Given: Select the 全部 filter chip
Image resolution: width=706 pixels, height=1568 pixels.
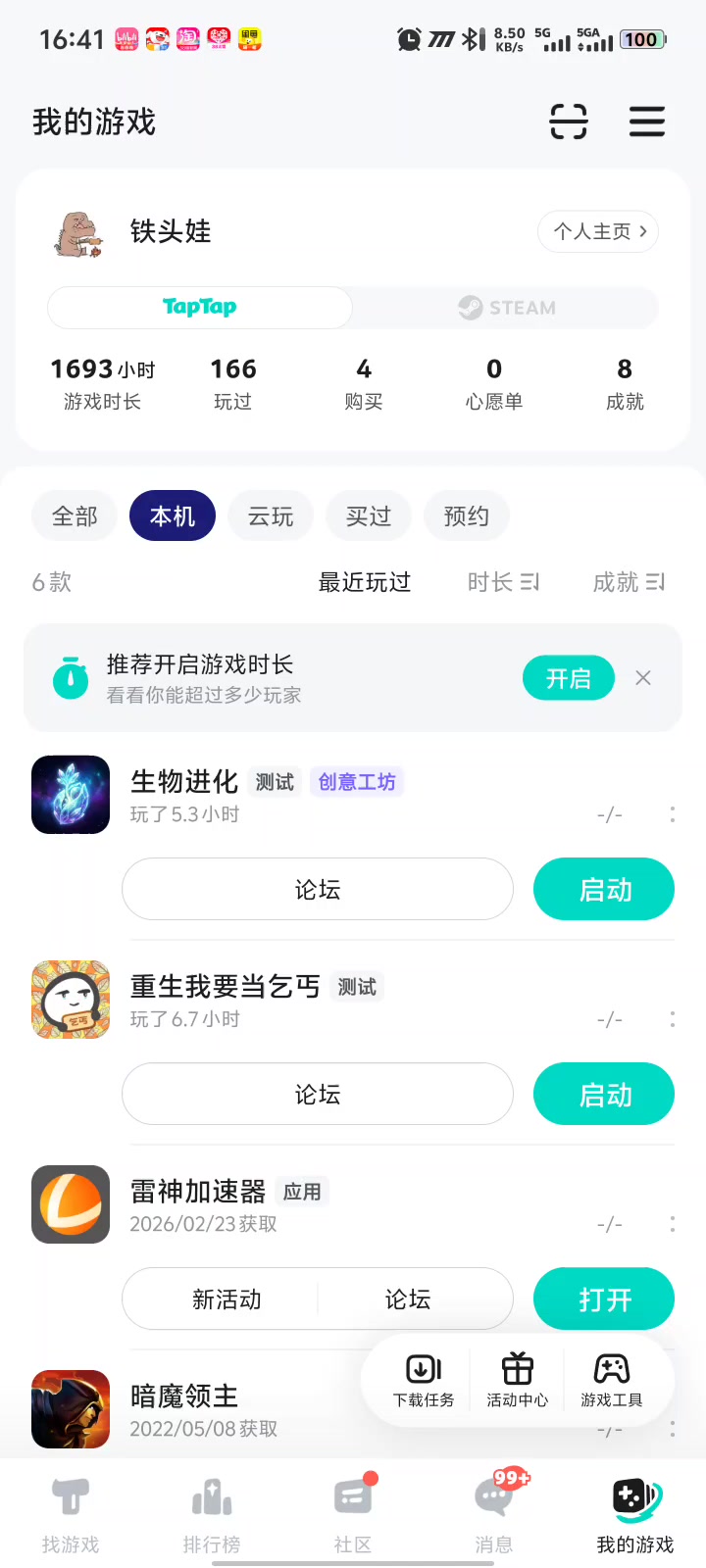Looking at the screenshot, I should (x=75, y=515).
